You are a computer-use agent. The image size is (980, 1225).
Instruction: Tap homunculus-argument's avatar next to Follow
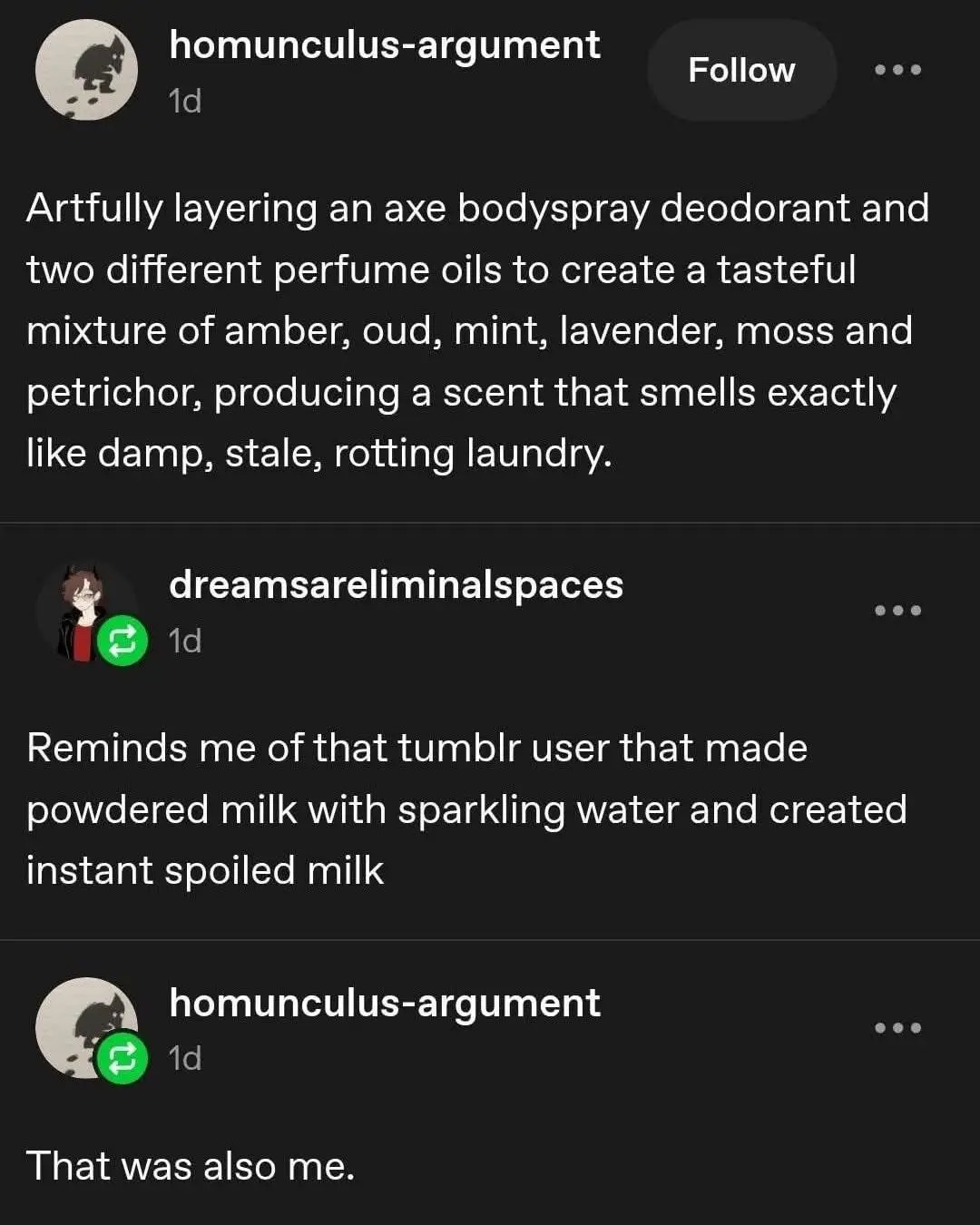[x=86, y=71]
